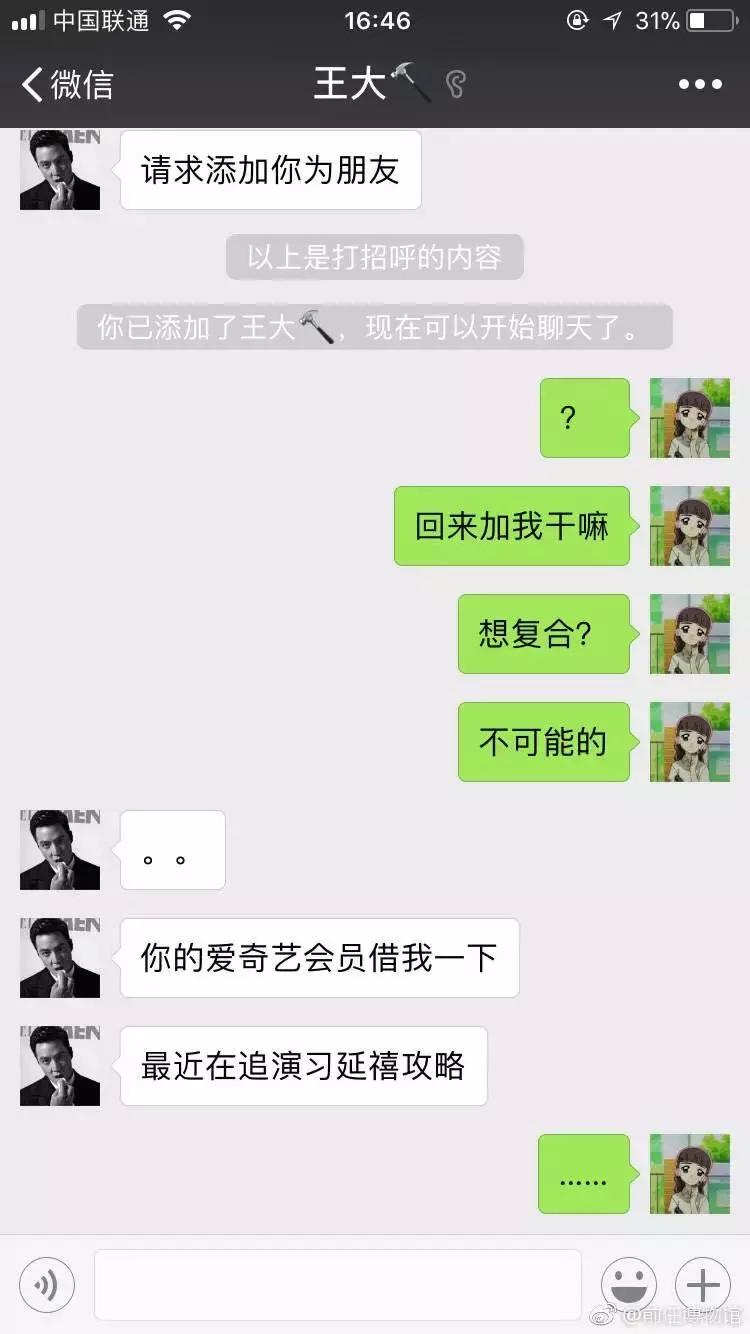Tap the system notice 以上是打招呼的内容

375,257
